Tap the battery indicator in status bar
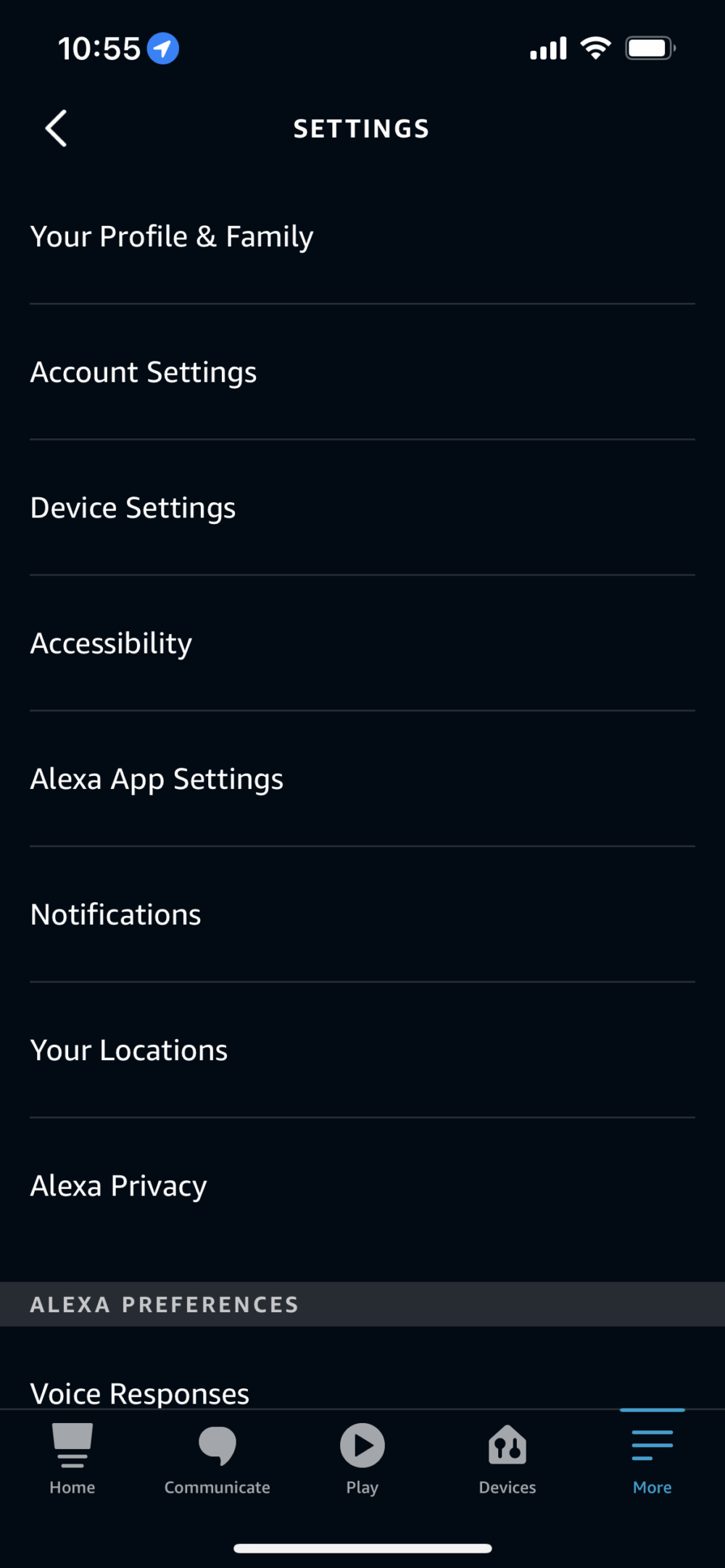This screenshot has width=725, height=1568. [x=649, y=47]
